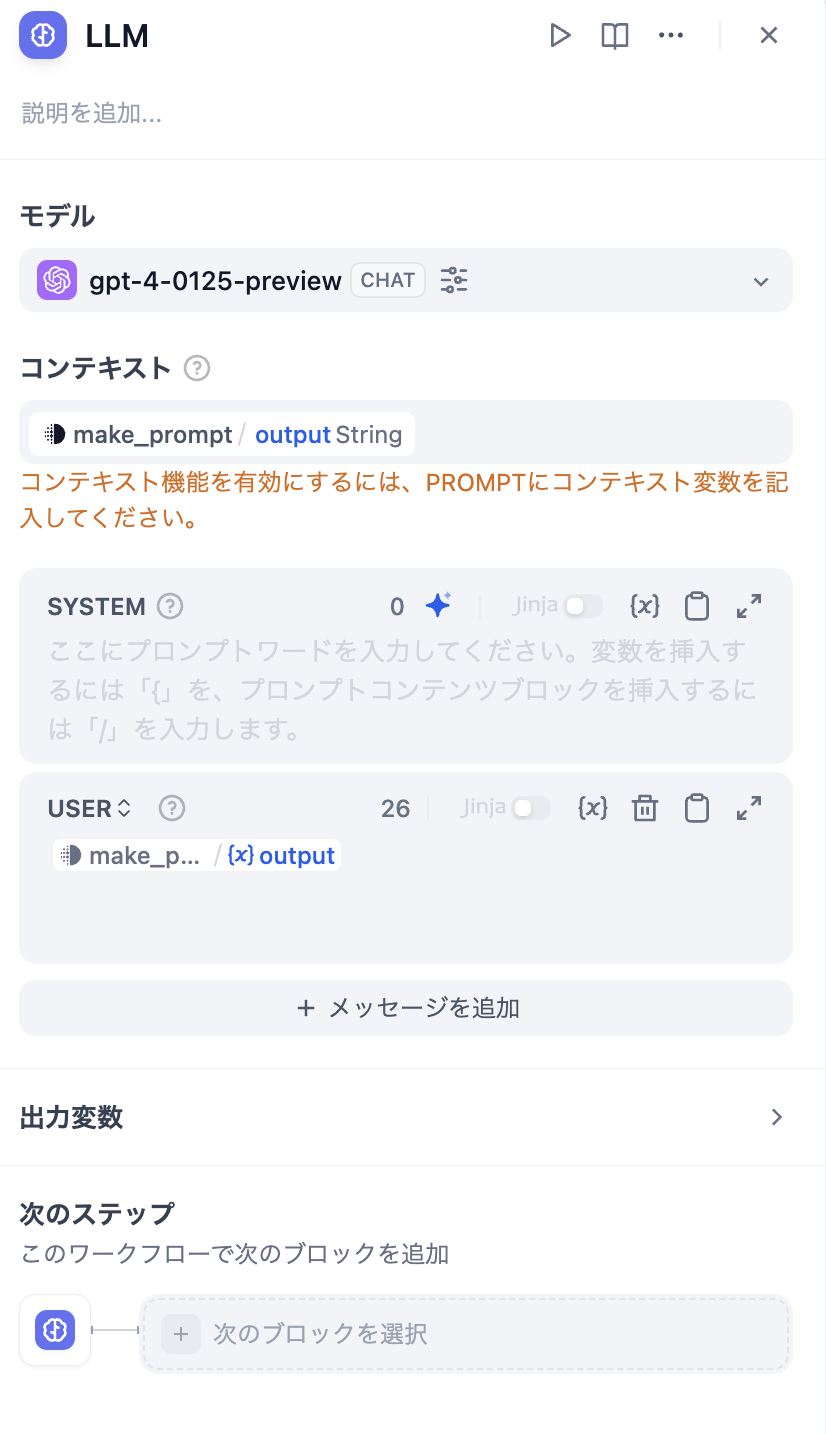
Task: Insert a variable in the SYSTEM prompt
Action: coord(644,606)
